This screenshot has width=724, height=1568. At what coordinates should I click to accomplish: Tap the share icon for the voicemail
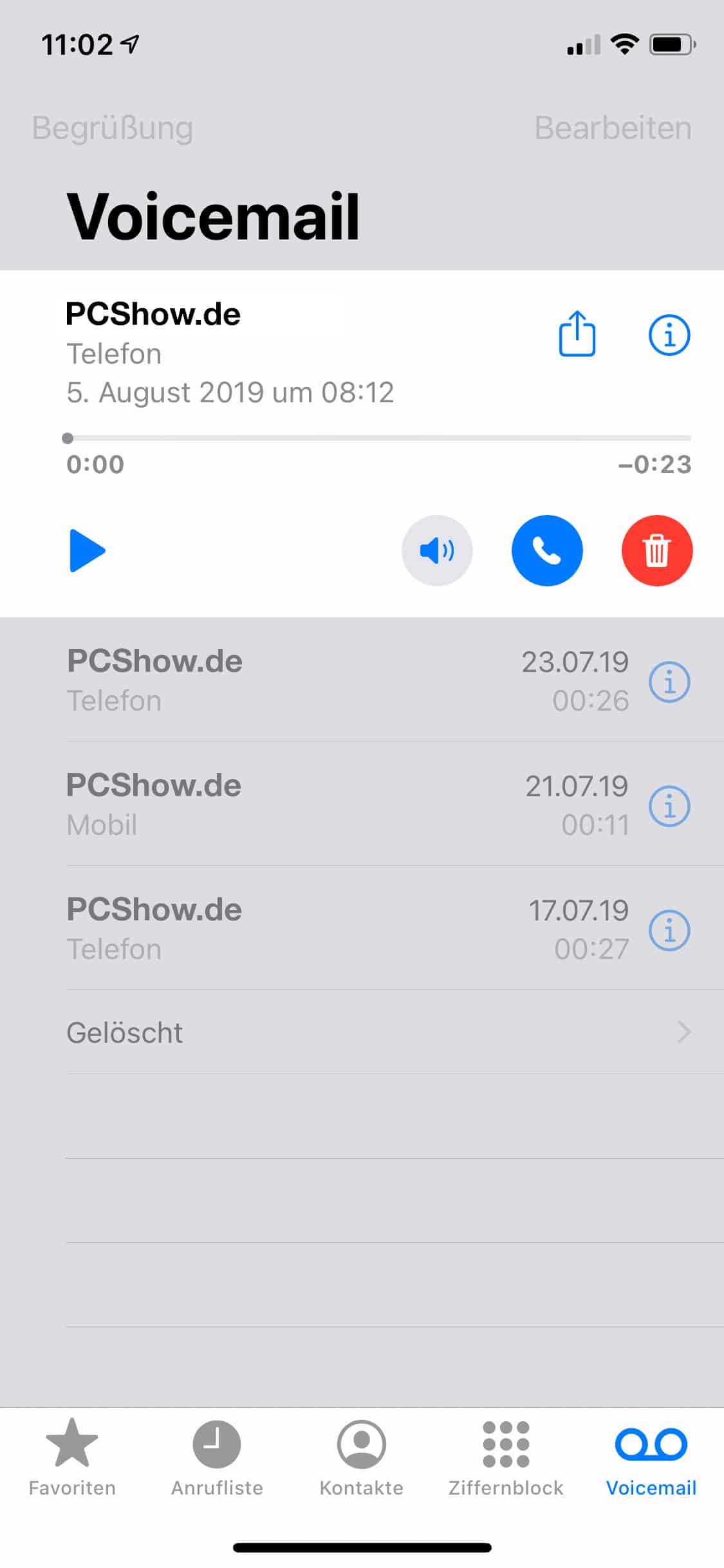coord(577,333)
